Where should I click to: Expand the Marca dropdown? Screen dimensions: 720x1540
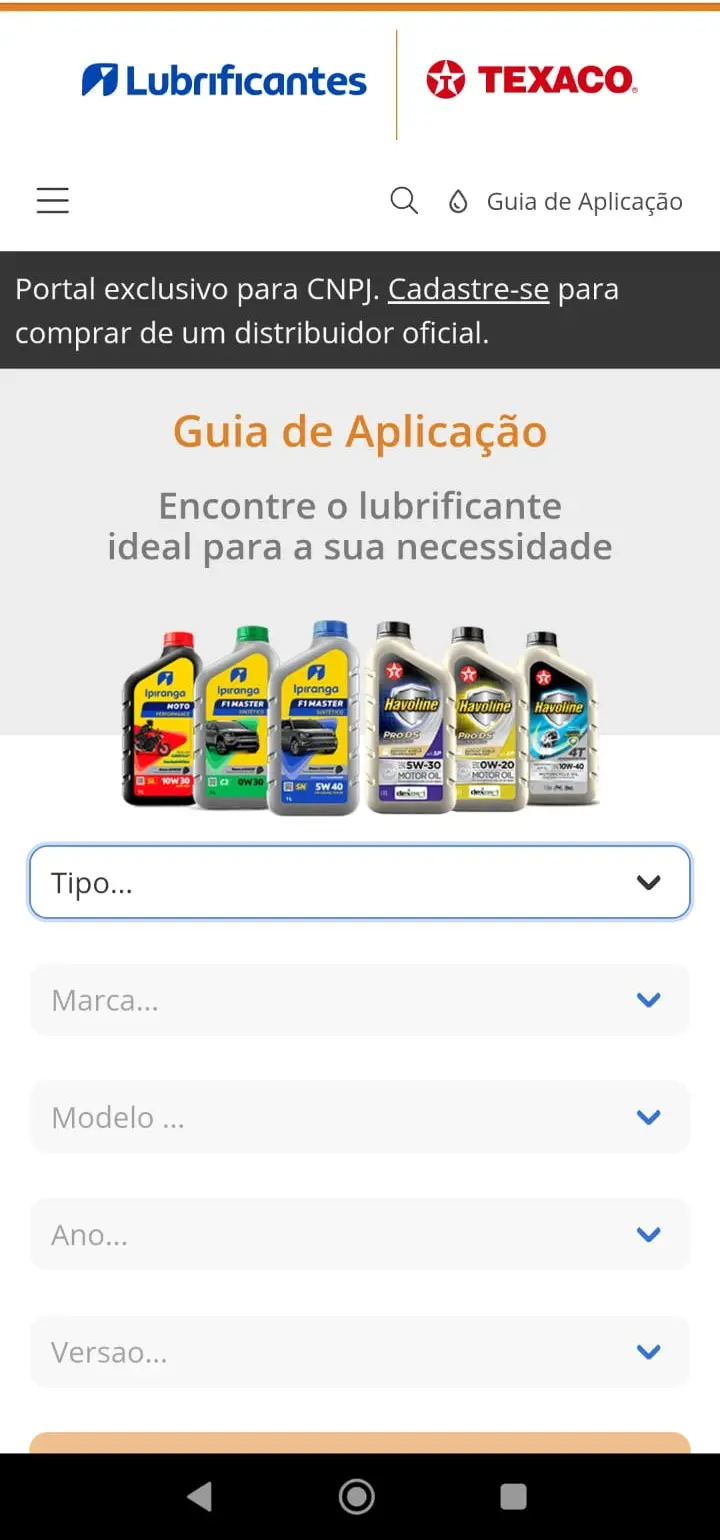point(360,999)
